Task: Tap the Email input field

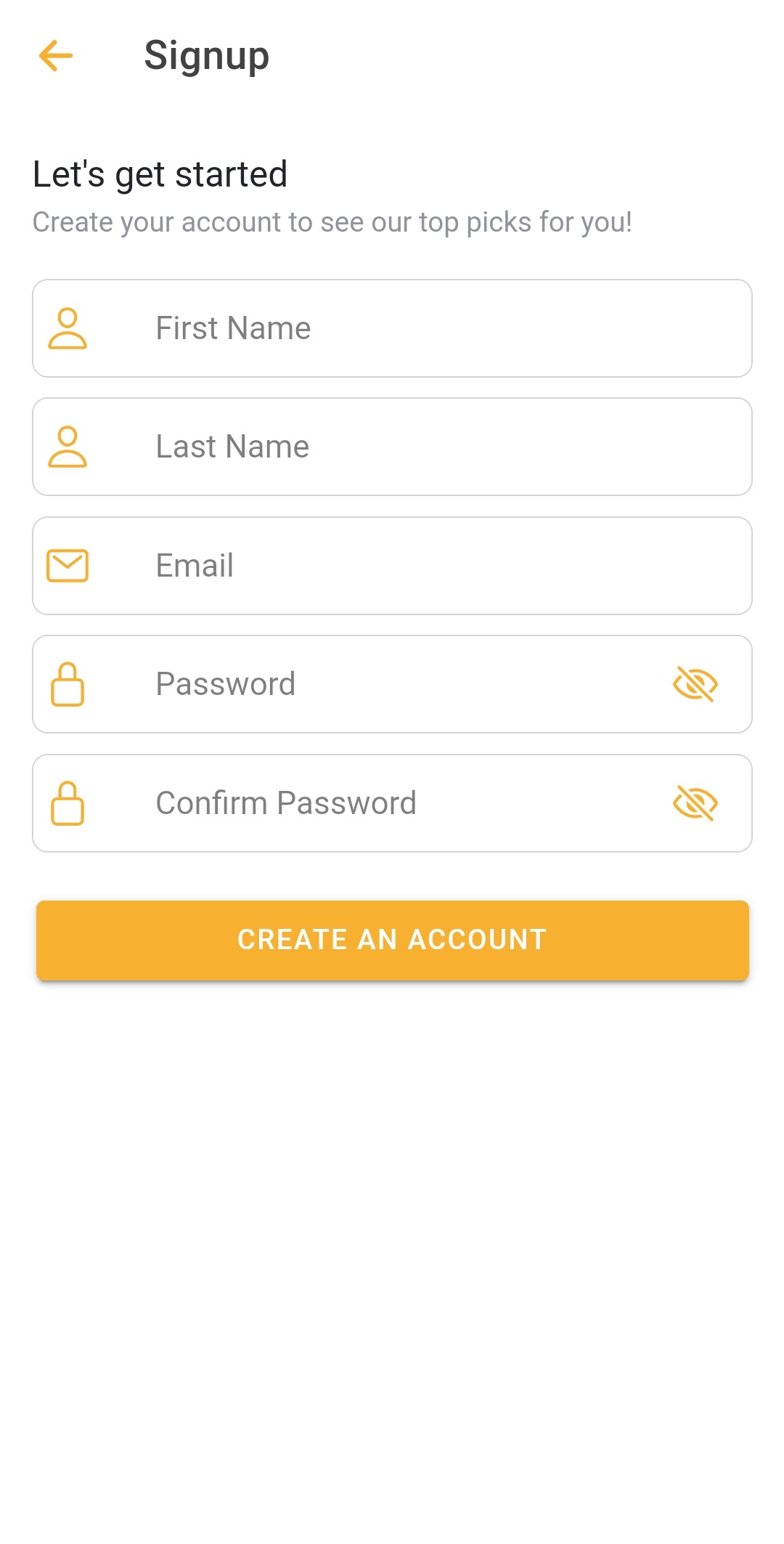Action: click(392, 566)
